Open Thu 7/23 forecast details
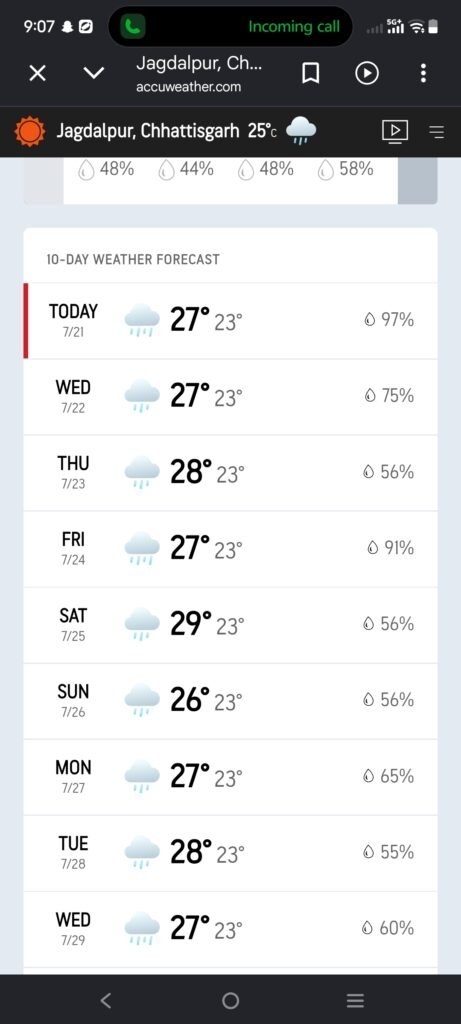 (230, 473)
